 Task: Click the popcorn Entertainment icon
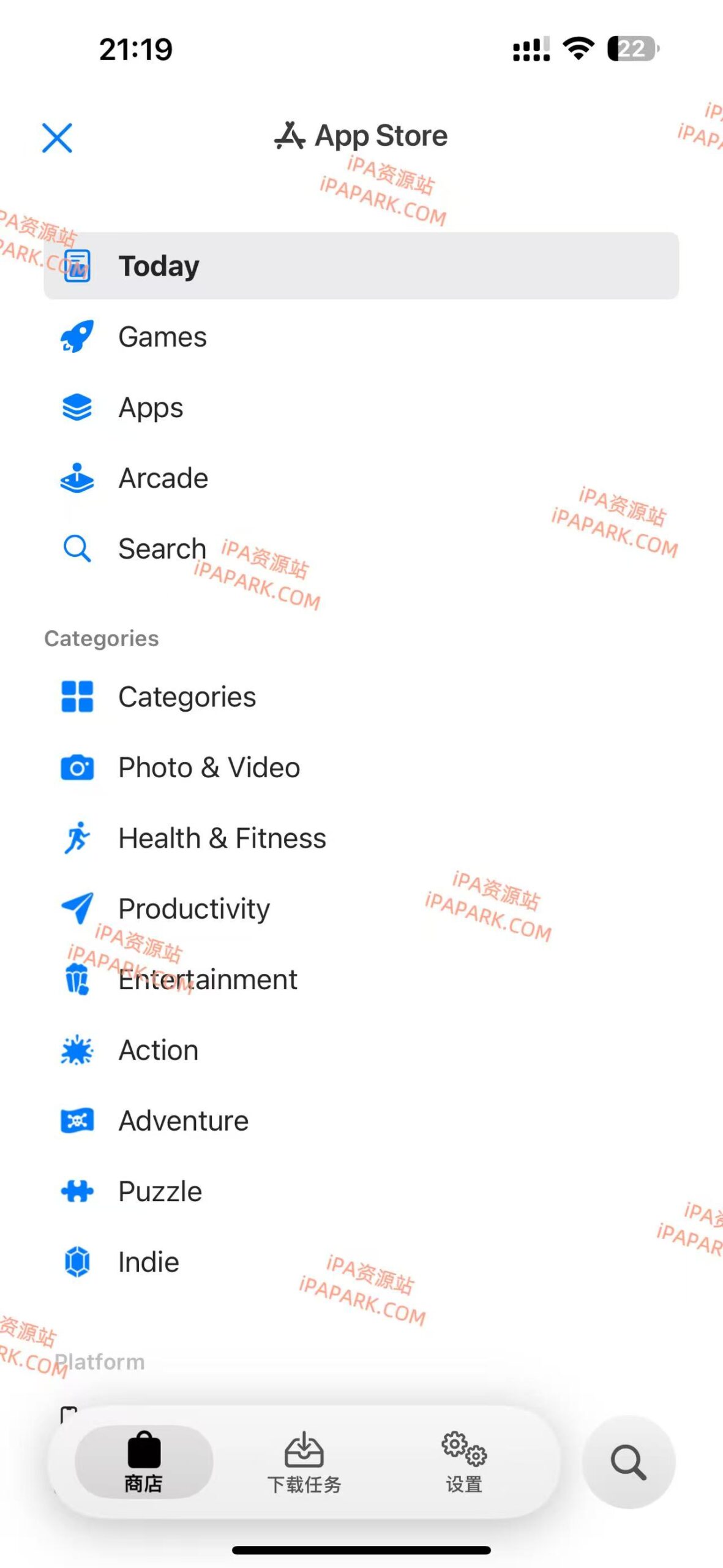(77, 979)
